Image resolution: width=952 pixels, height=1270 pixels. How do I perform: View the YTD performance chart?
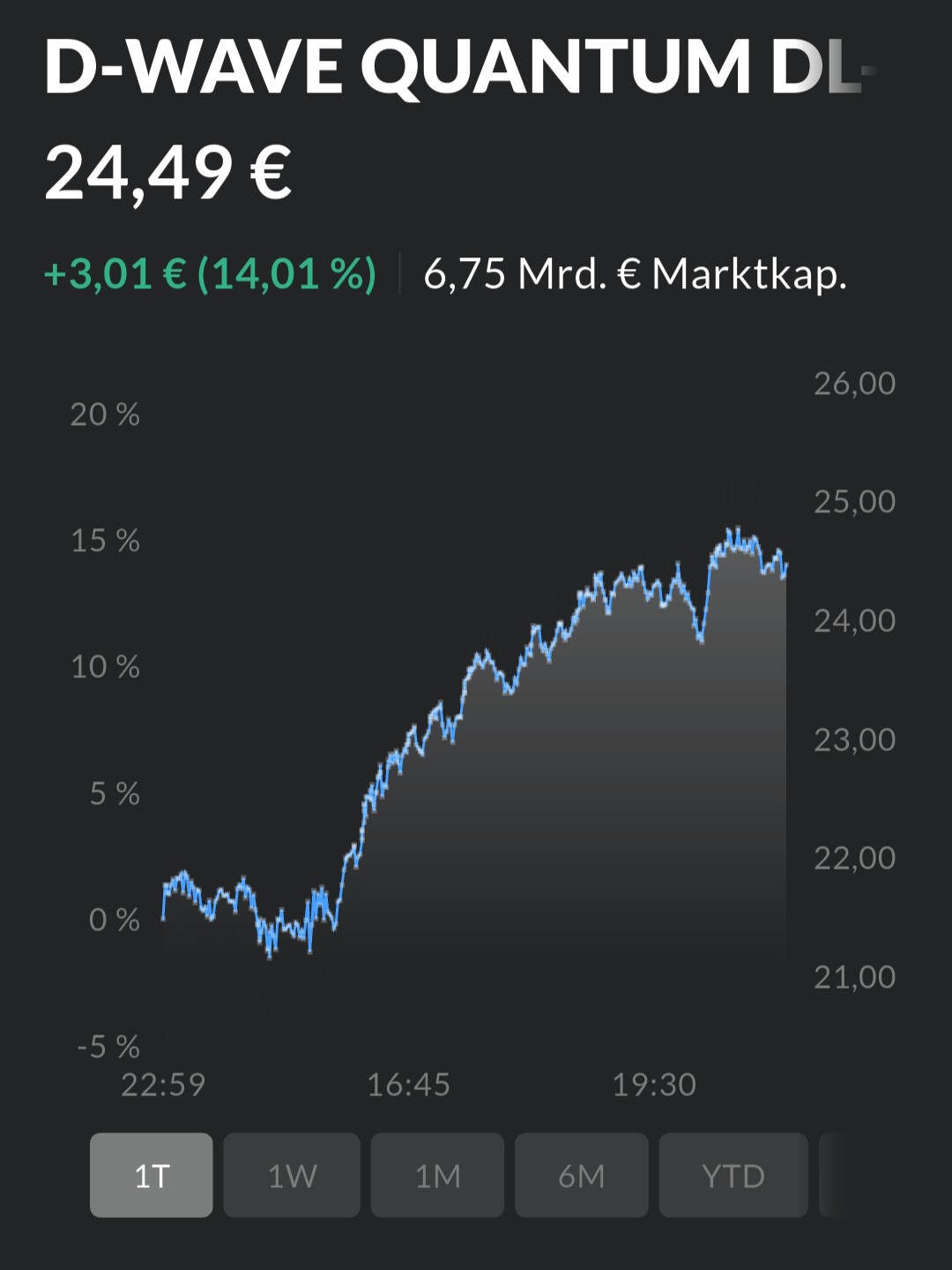coord(733,1175)
